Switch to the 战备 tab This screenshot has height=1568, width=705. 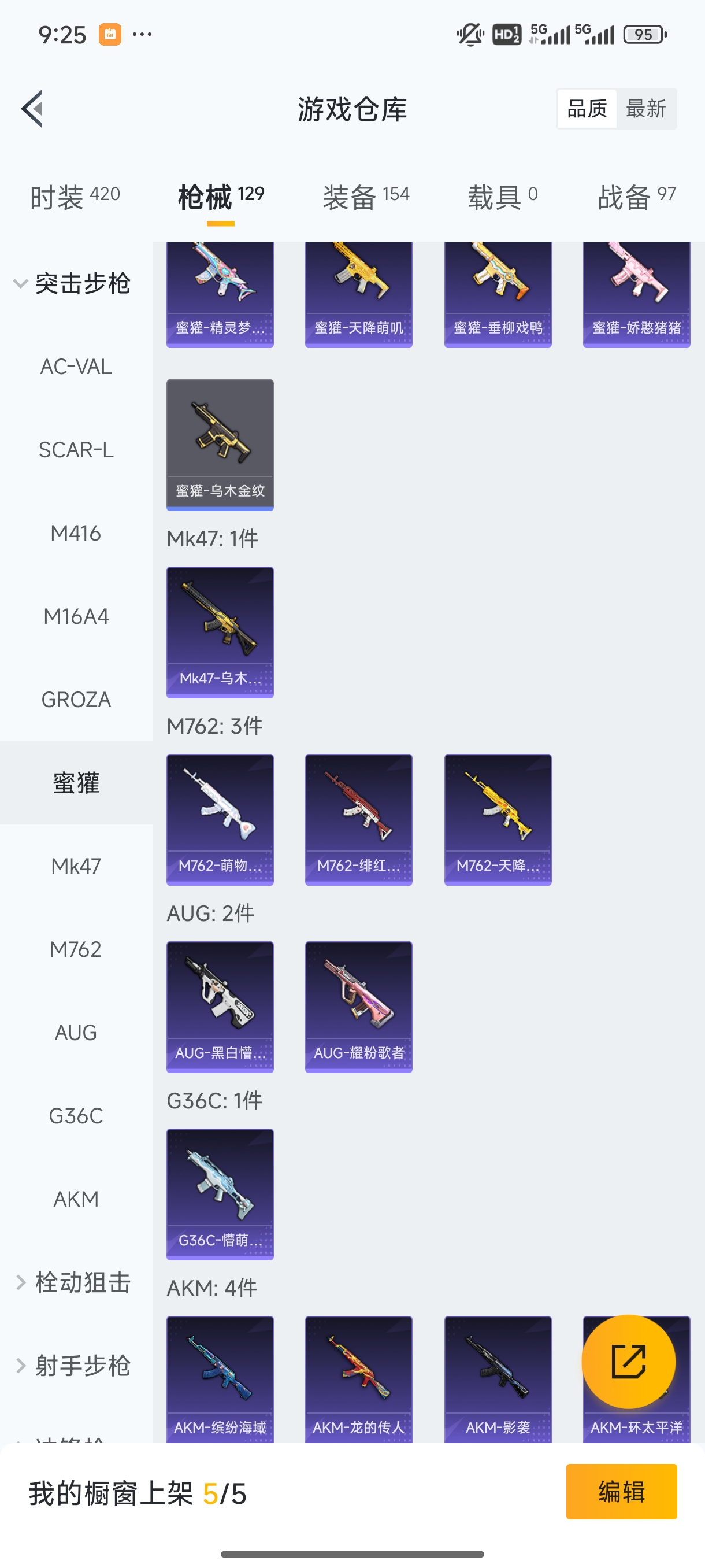click(x=636, y=197)
